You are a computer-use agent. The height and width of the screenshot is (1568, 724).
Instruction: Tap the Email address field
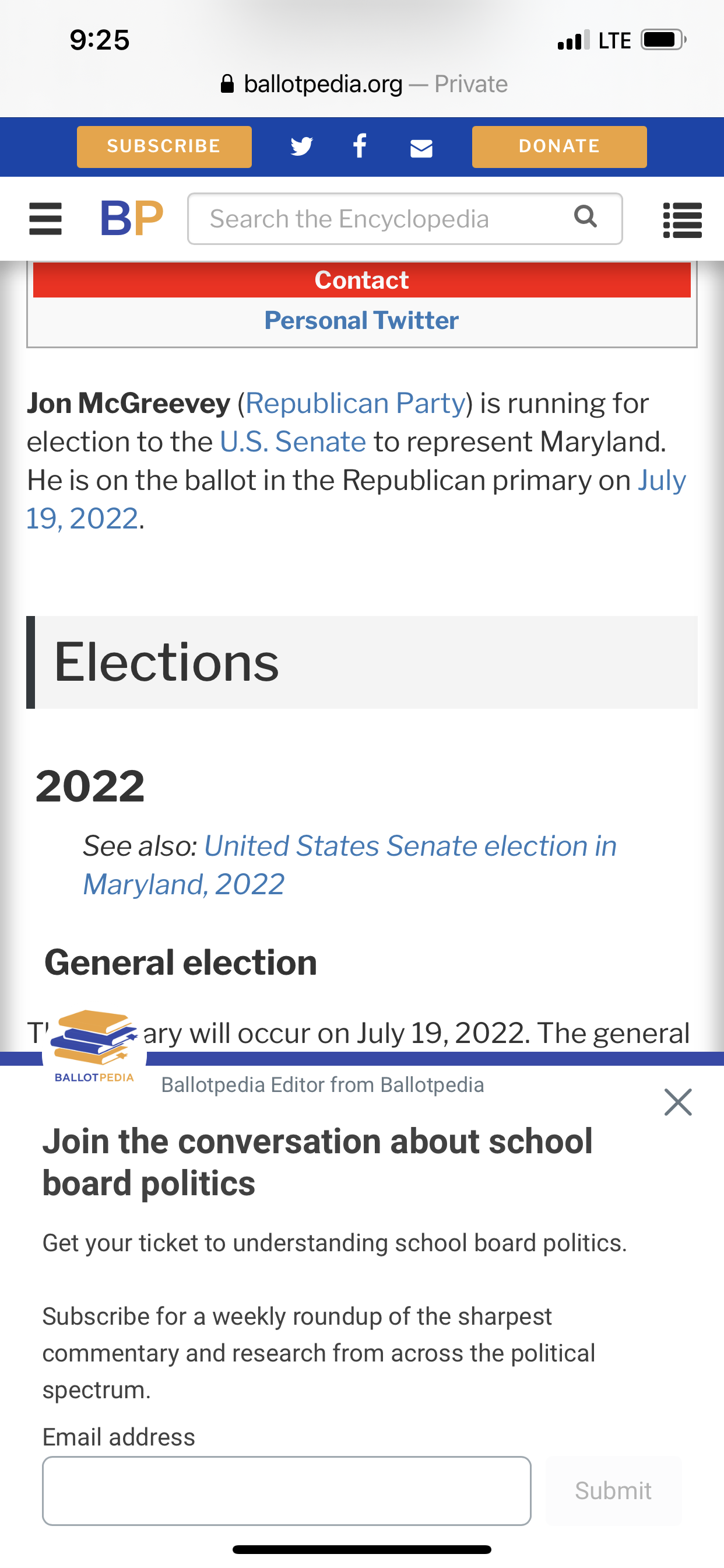pos(287,1490)
